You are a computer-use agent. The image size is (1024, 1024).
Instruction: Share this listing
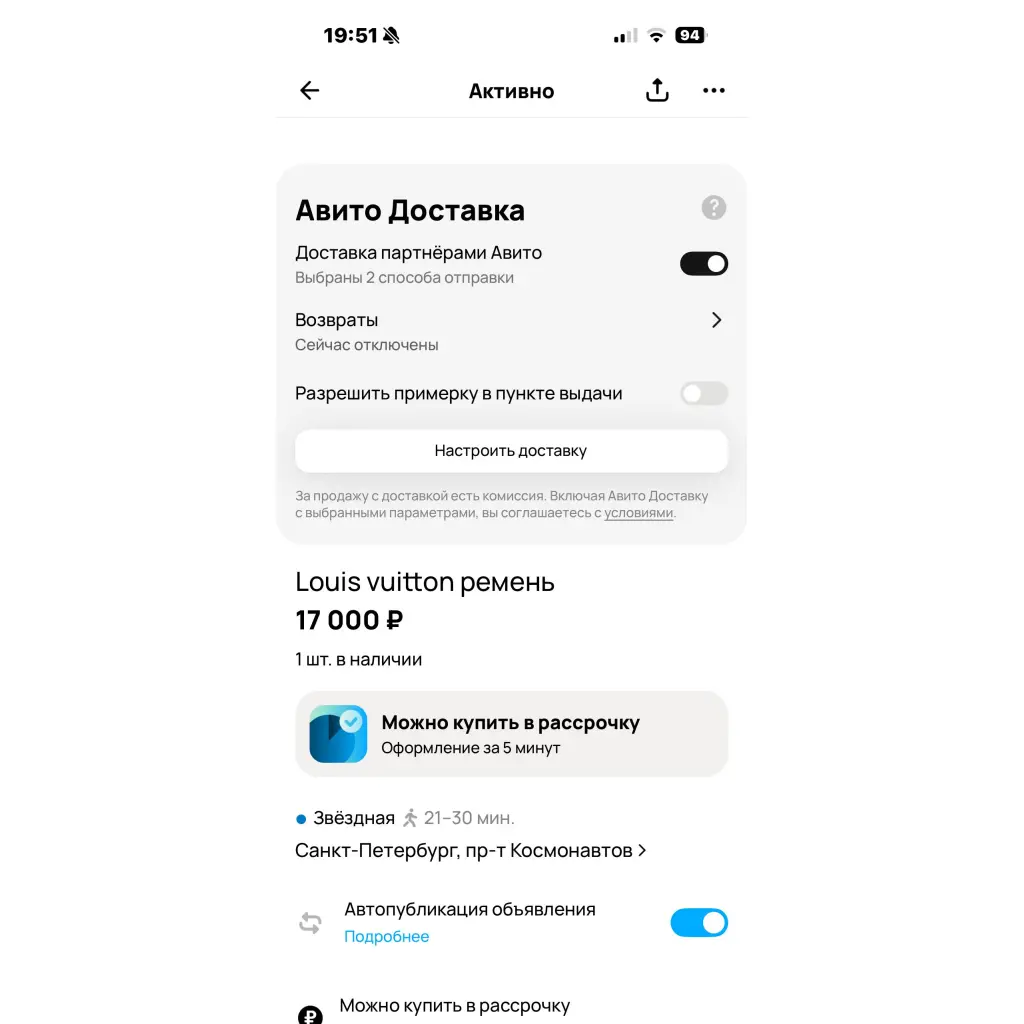click(x=657, y=91)
